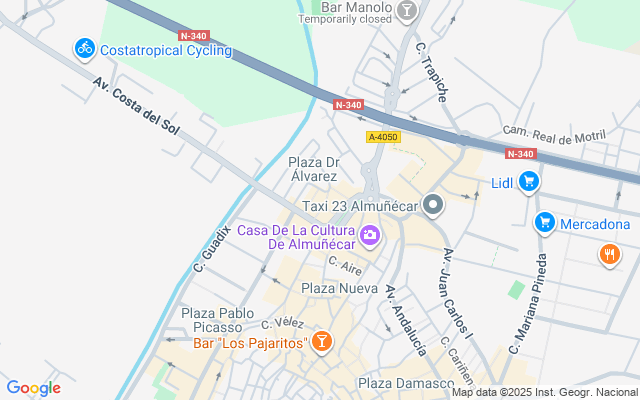Open Casa De La Cultura De Almuñécar marker
Viewport: 640px width, 400px height.
371,236
